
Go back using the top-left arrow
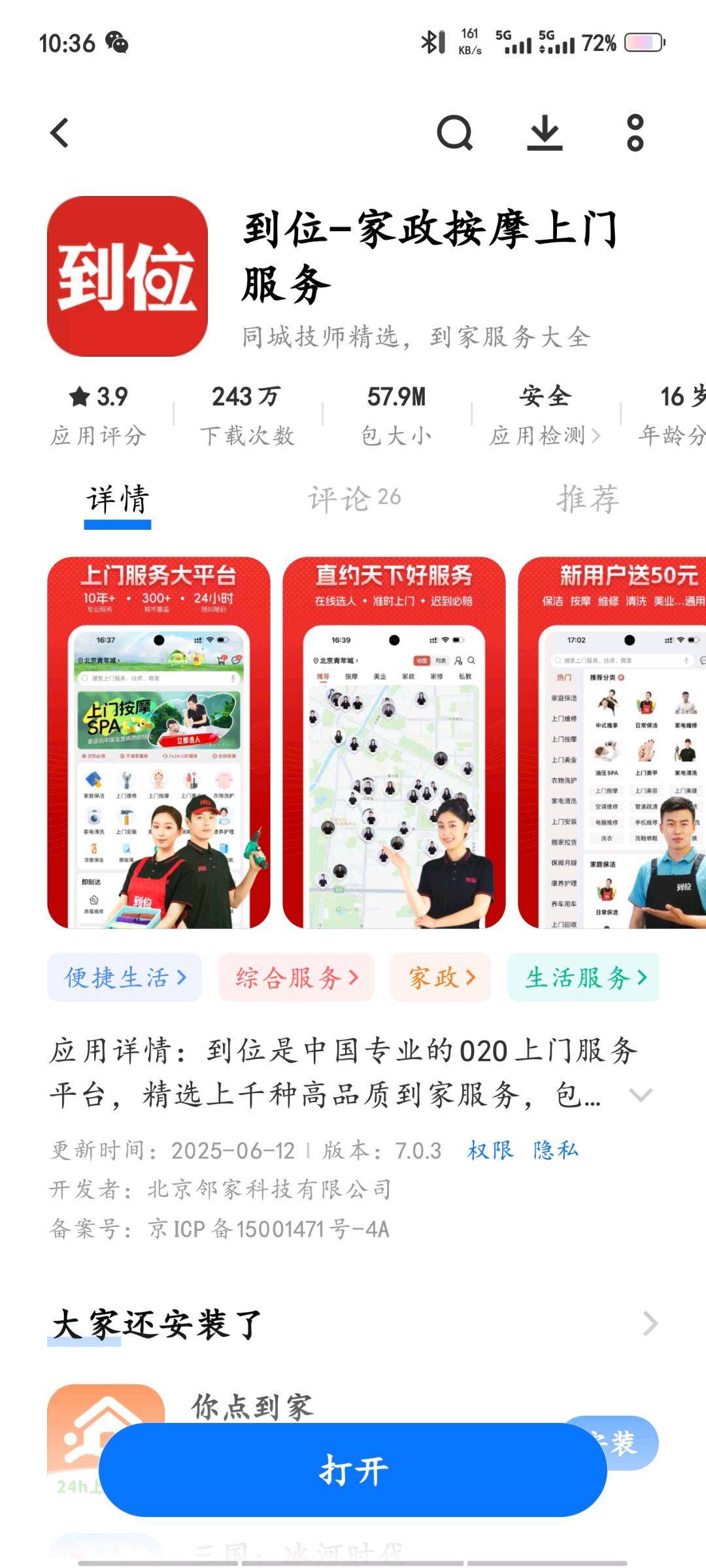pos(60,133)
